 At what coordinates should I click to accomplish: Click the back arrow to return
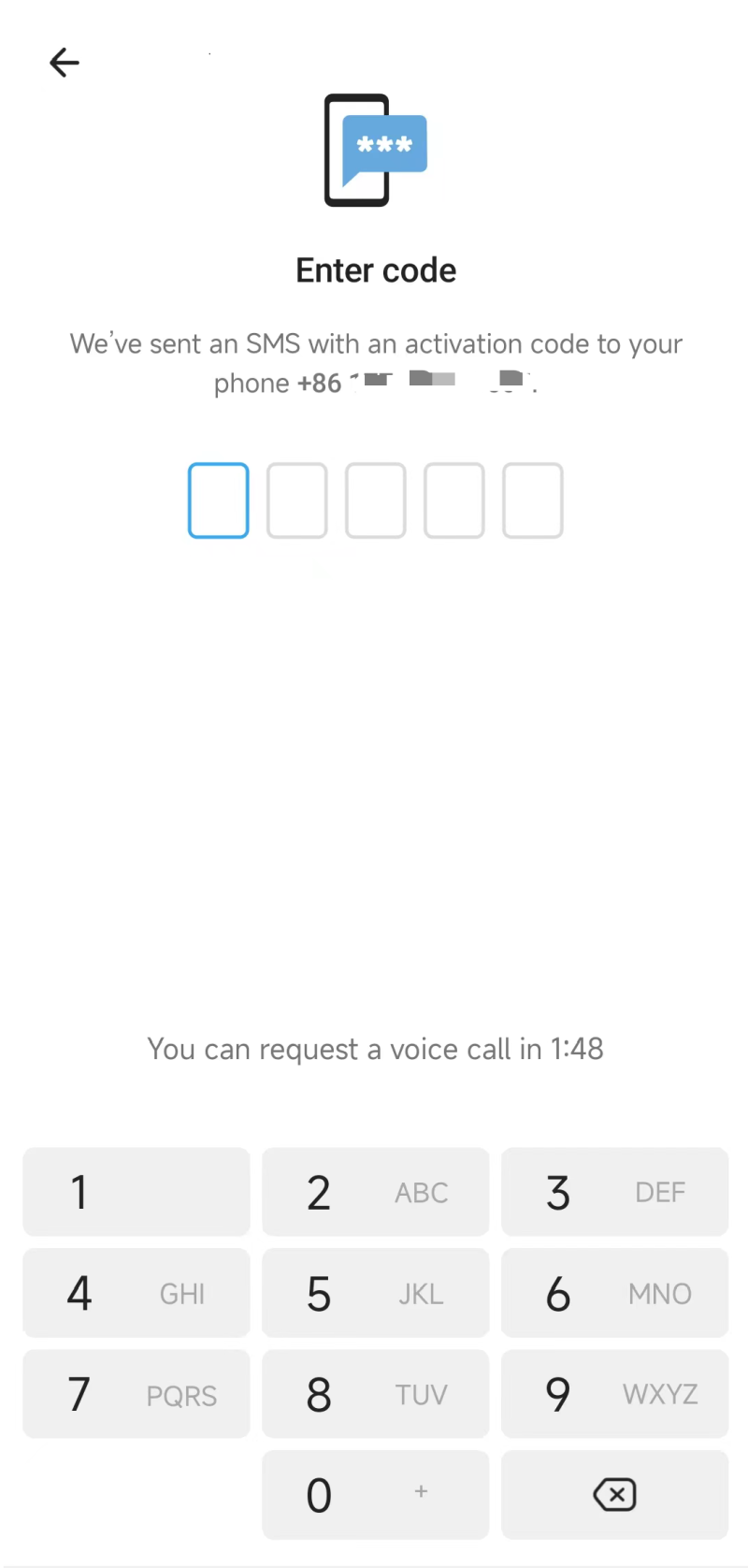(x=64, y=62)
